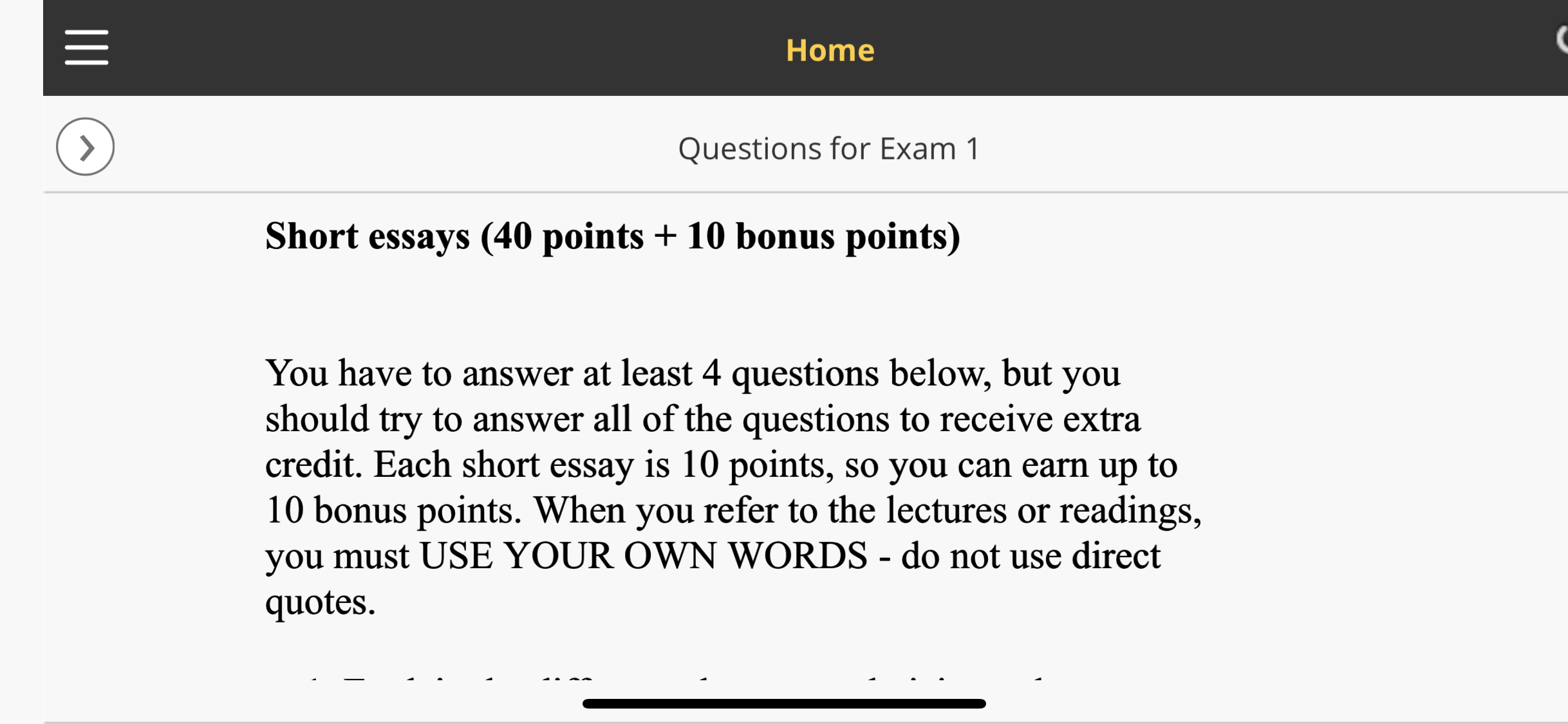Expand the side panel with chevron arrow
The height and width of the screenshot is (724, 1568).
(x=85, y=147)
